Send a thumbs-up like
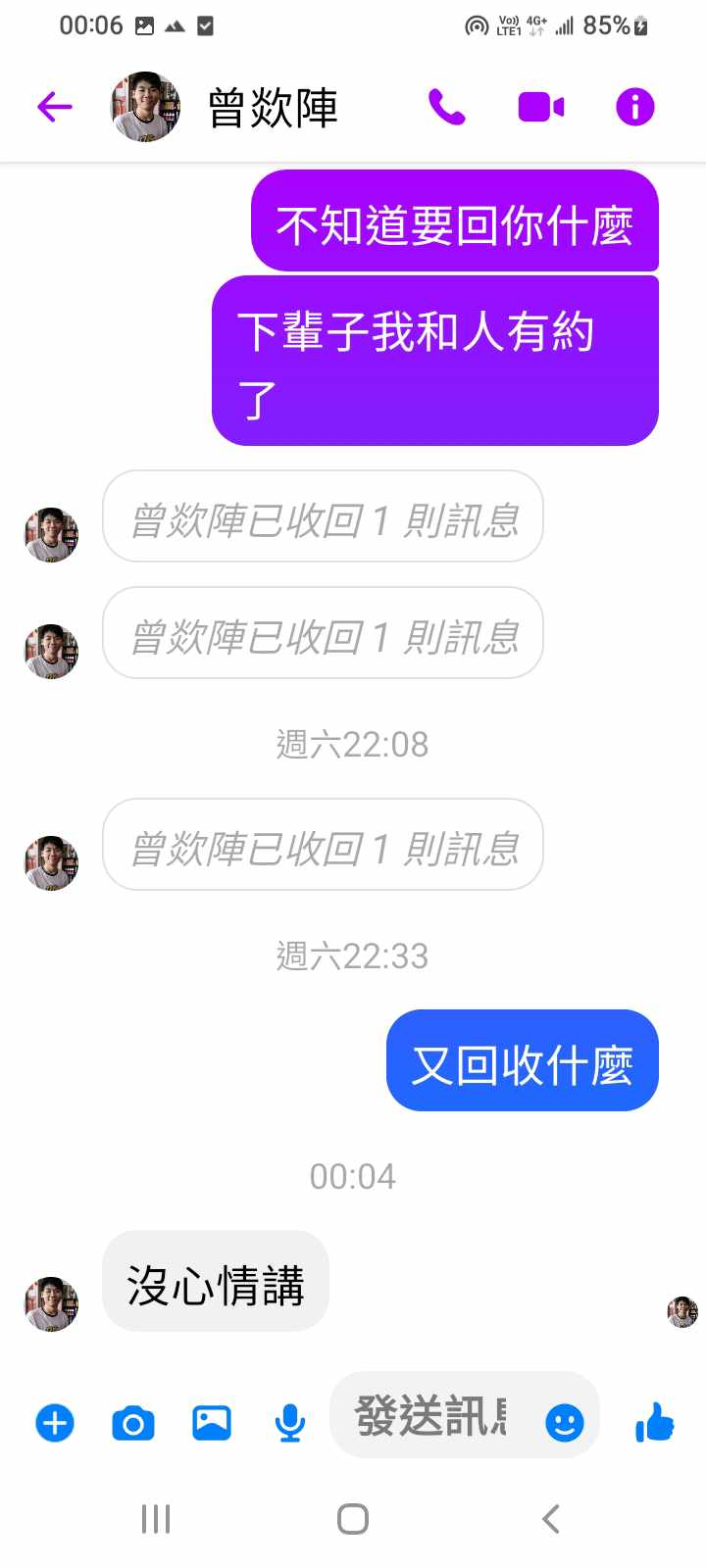This screenshot has width=706, height=1568. 655,1421
